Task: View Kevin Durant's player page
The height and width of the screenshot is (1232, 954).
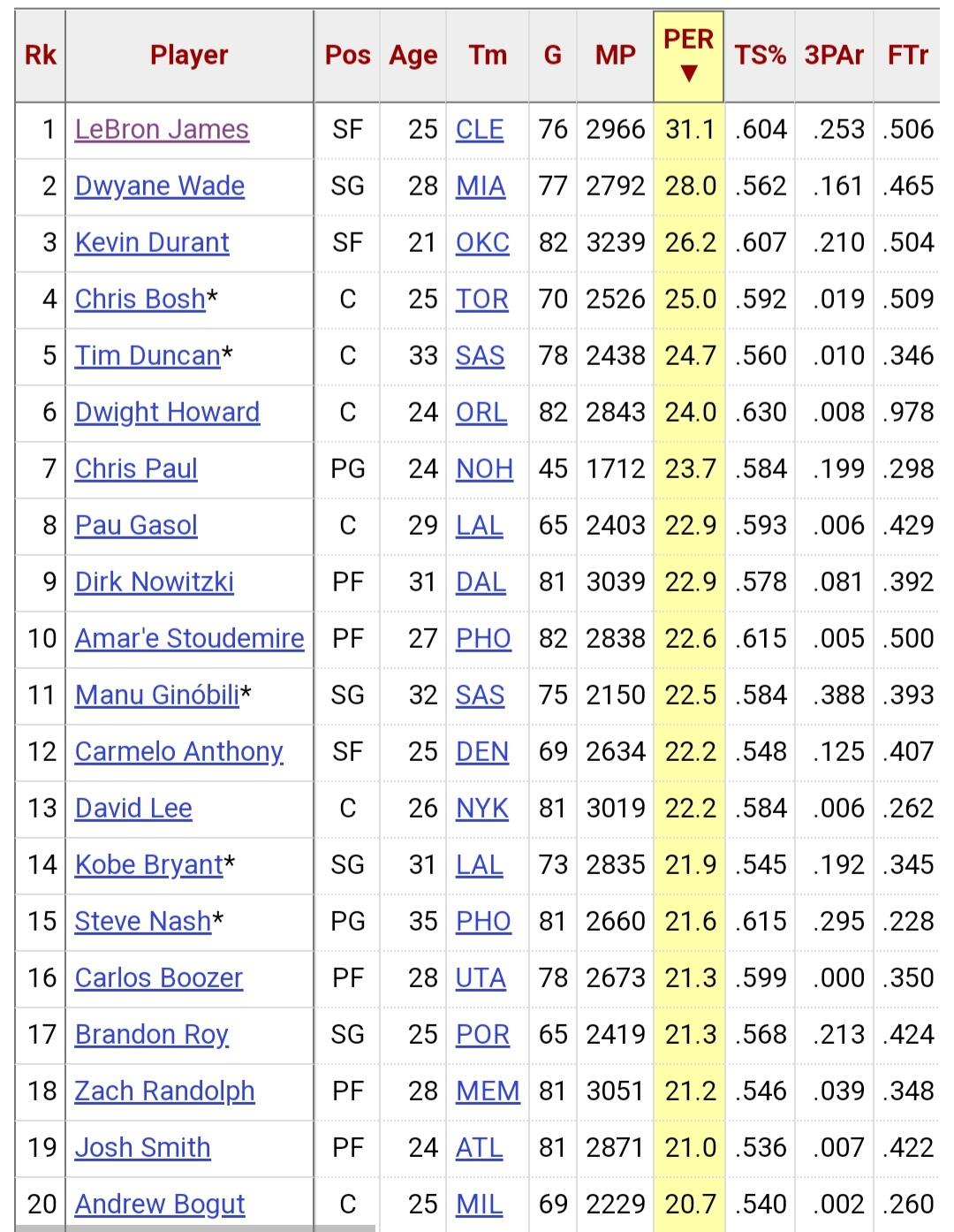Action: click(152, 243)
